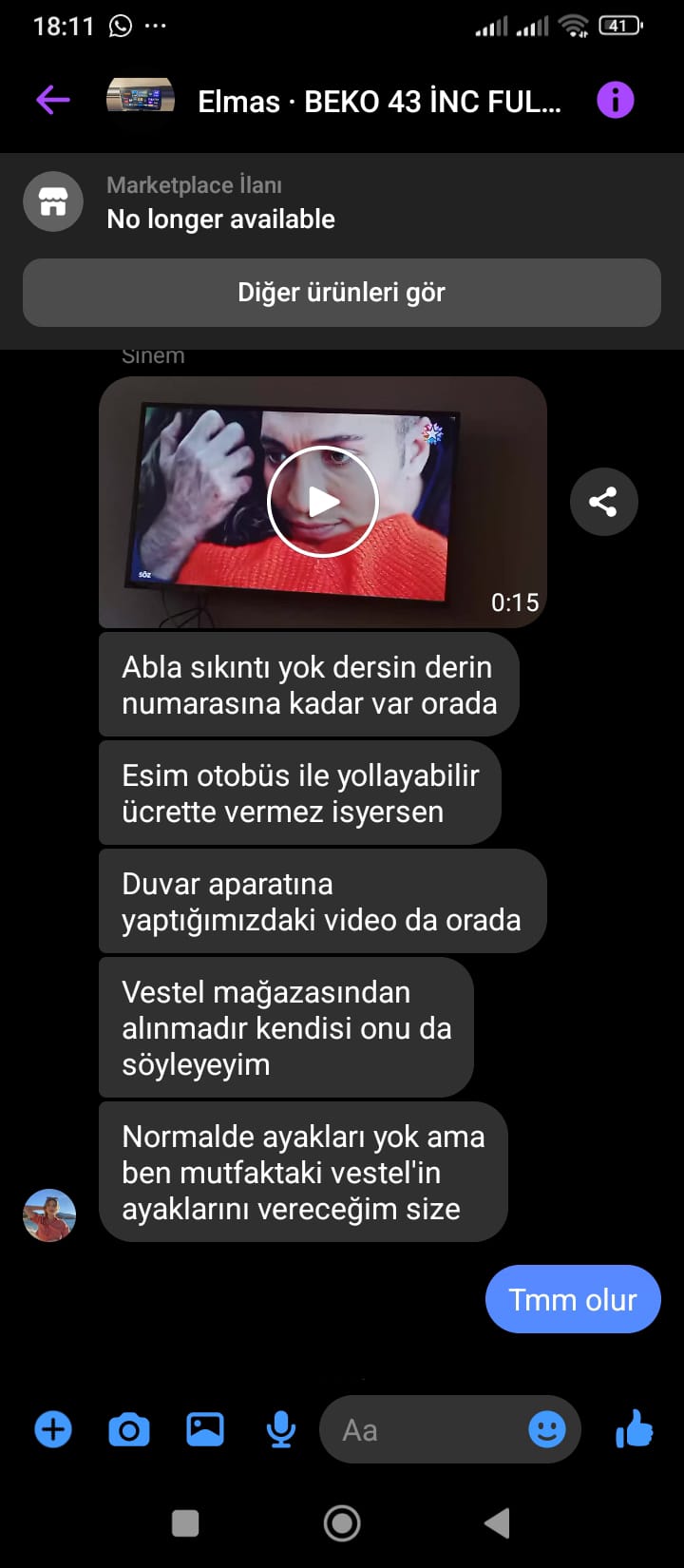The height and width of the screenshot is (1568, 684).
Task: Go back using the purple arrow
Action: (x=53, y=100)
